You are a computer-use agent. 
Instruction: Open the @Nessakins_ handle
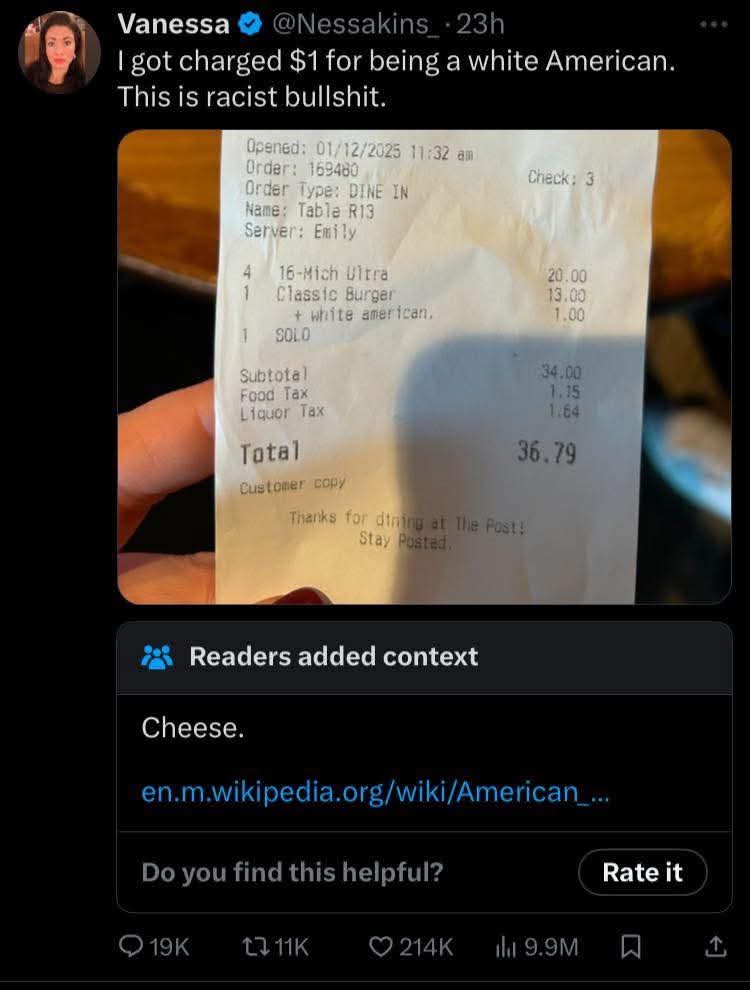click(351, 23)
